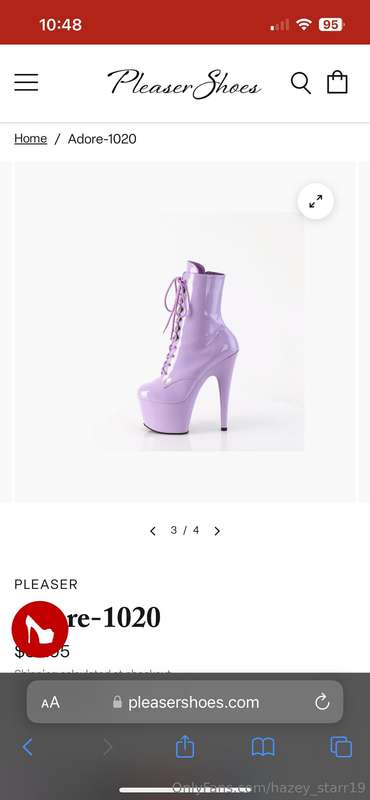This screenshot has width=370, height=800.
Task: Open the hamburger menu
Action: (x=26, y=83)
